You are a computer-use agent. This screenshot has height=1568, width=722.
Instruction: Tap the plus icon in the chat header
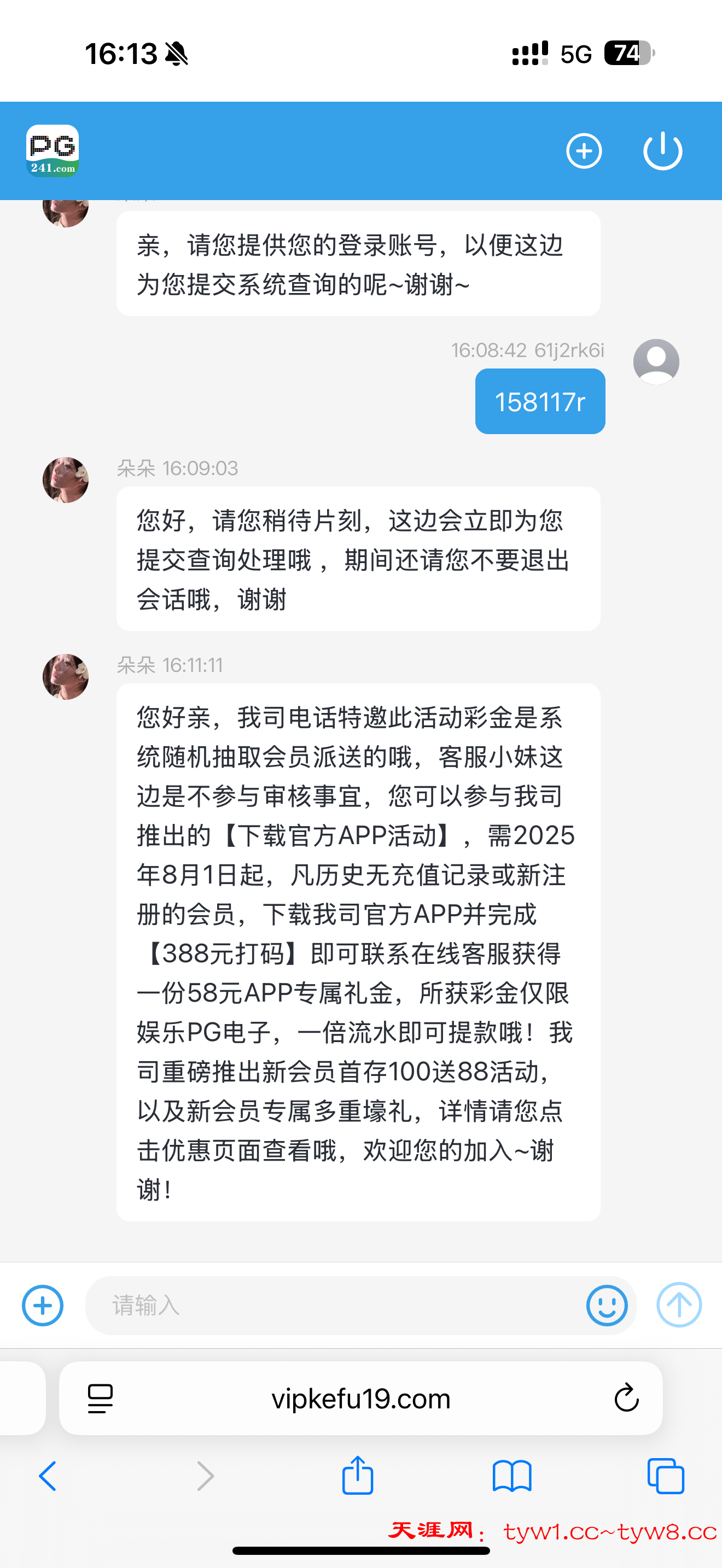coord(584,151)
